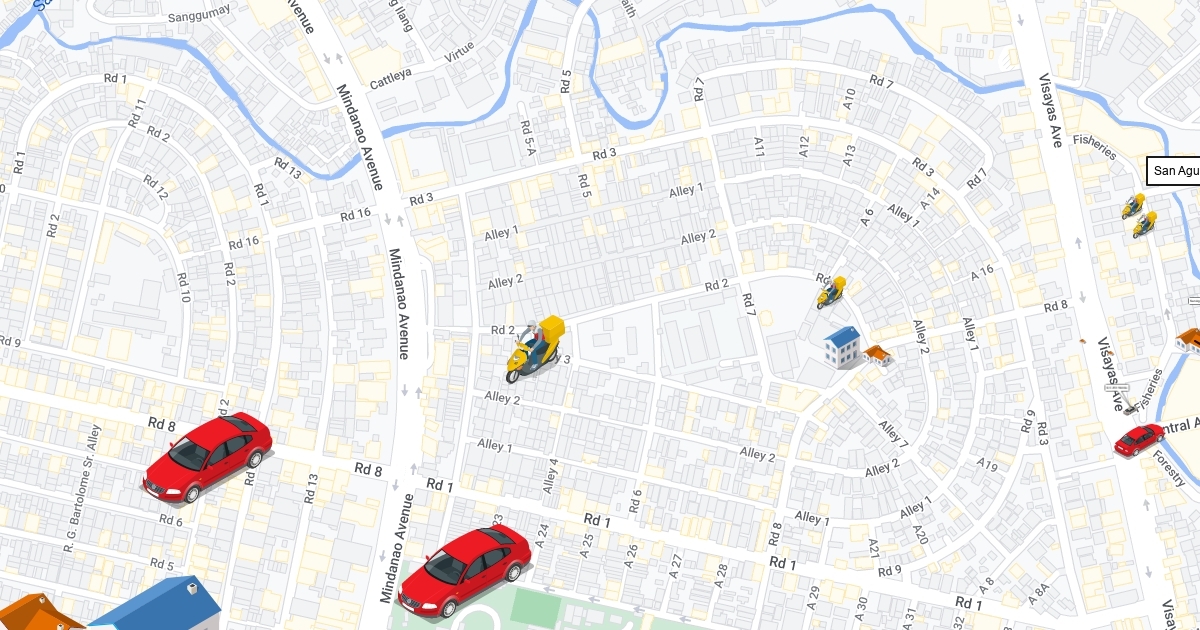
Task: Select the upper scooter below San Agu label
Action: [x=1133, y=206]
